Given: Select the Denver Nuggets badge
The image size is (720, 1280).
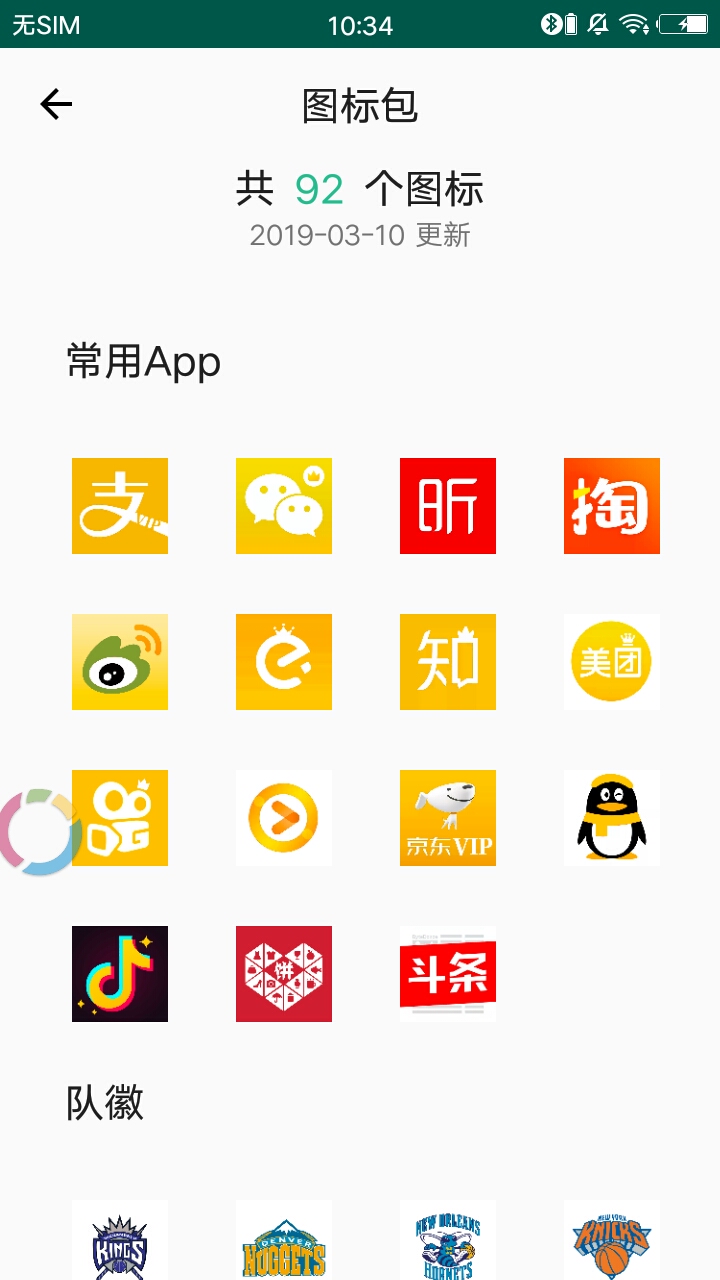Looking at the screenshot, I should coord(284,1240).
